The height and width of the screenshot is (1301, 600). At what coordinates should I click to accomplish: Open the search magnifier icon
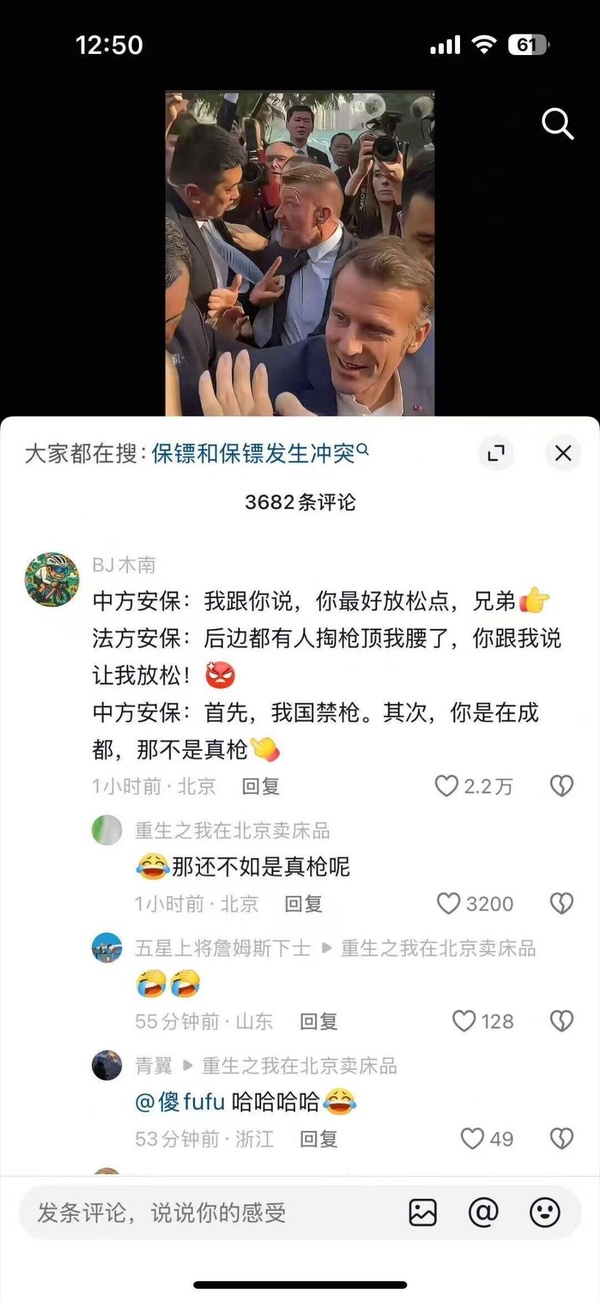557,124
